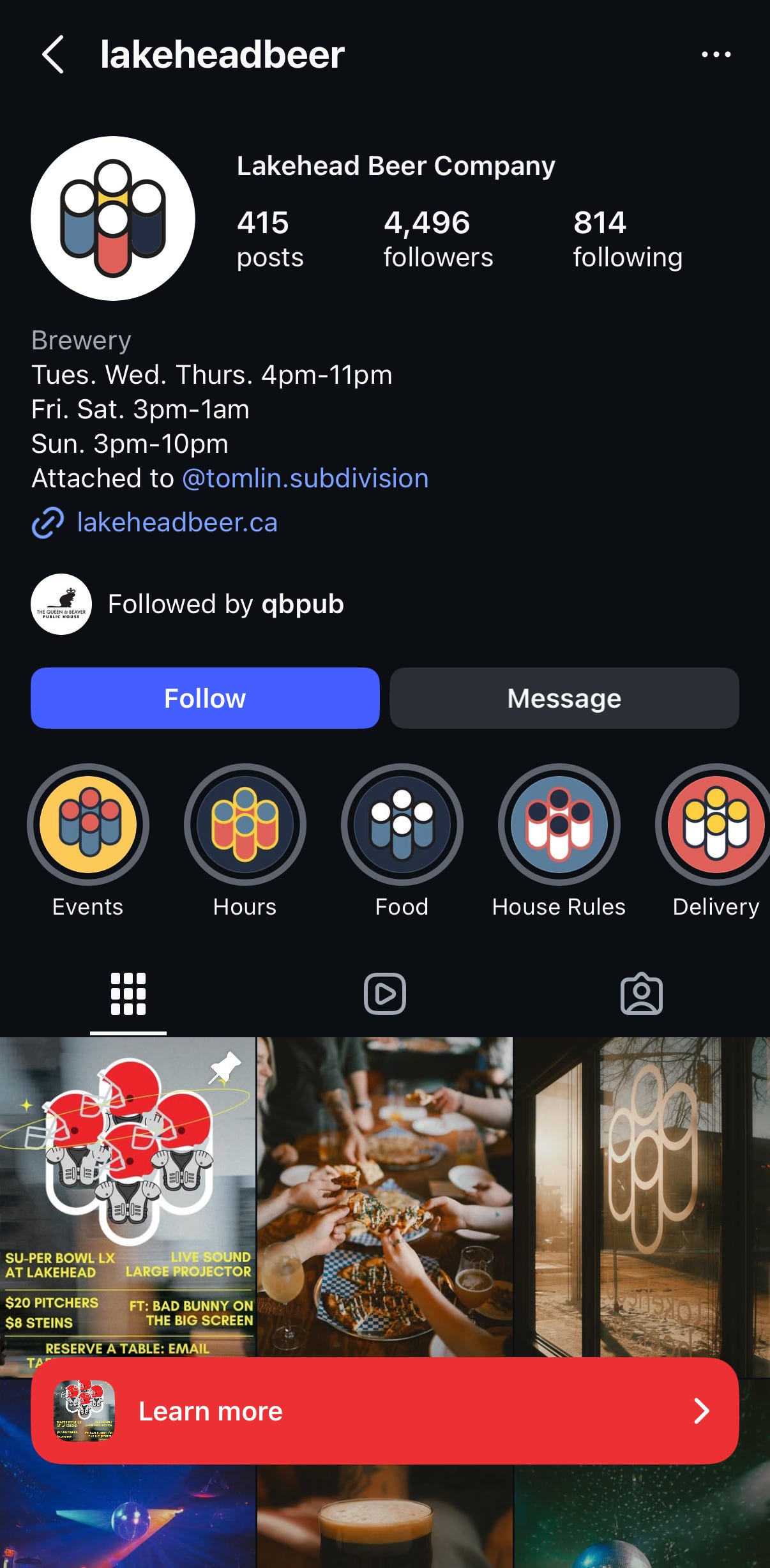Open the Delivery highlight
Image resolution: width=770 pixels, height=1568 pixels.
pyautogui.click(x=715, y=825)
